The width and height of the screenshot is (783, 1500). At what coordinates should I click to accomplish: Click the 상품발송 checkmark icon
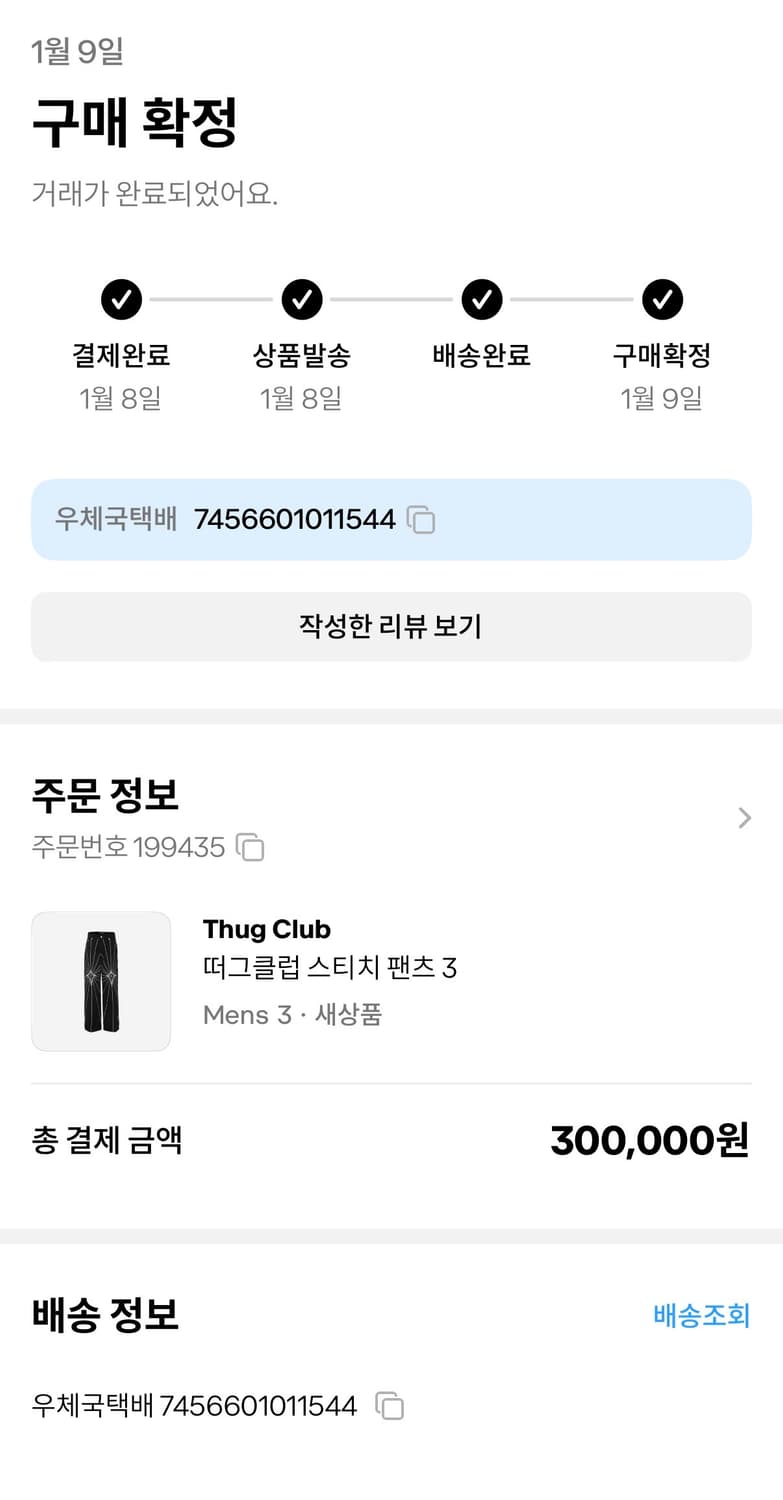click(302, 299)
